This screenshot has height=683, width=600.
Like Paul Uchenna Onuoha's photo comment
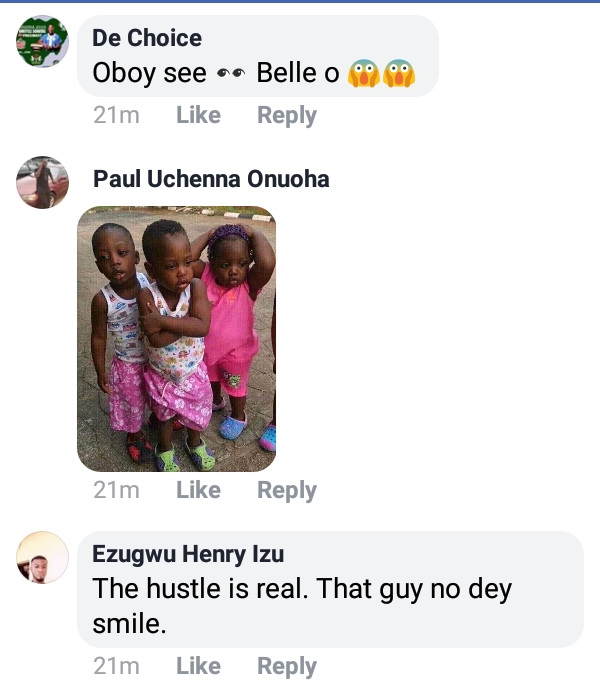click(198, 490)
